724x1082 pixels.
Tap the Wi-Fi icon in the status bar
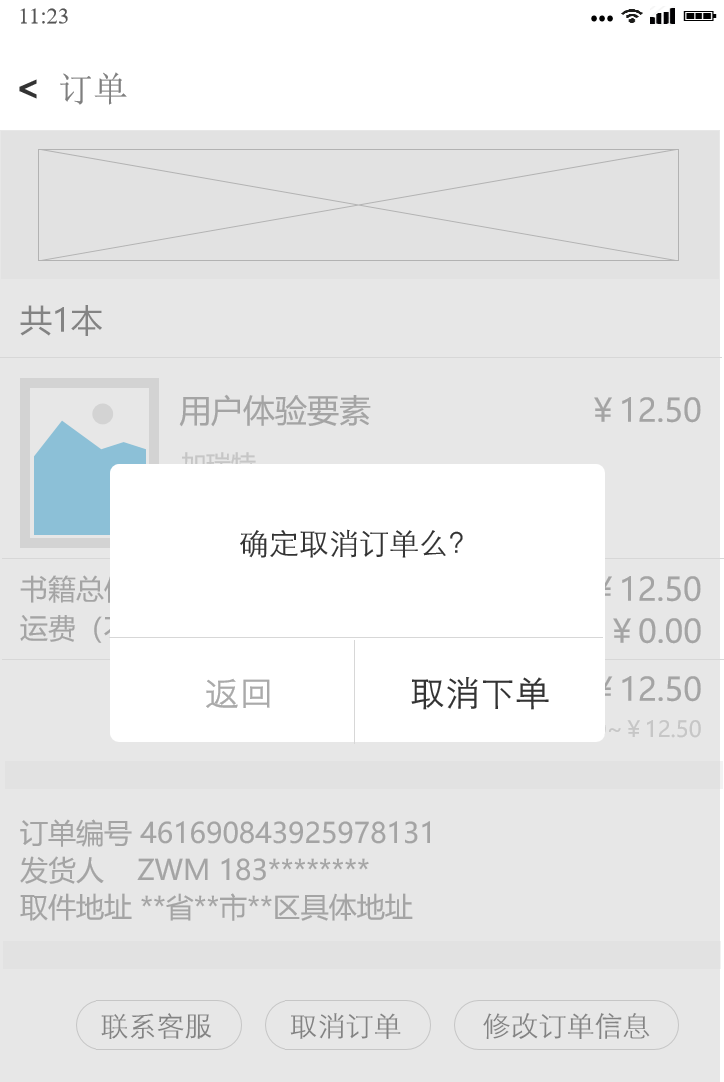[632, 16]
